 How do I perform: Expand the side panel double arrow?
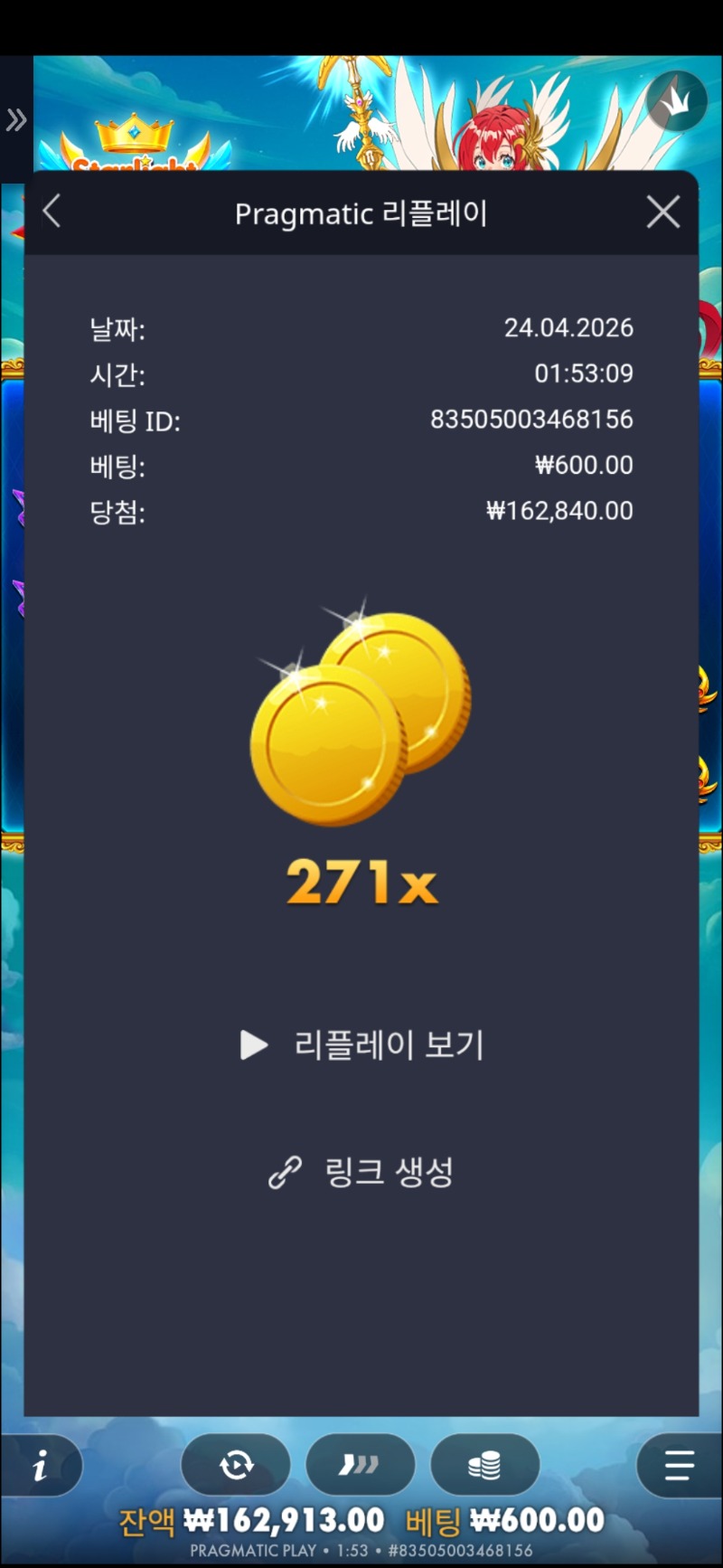[x=16, y=119]
